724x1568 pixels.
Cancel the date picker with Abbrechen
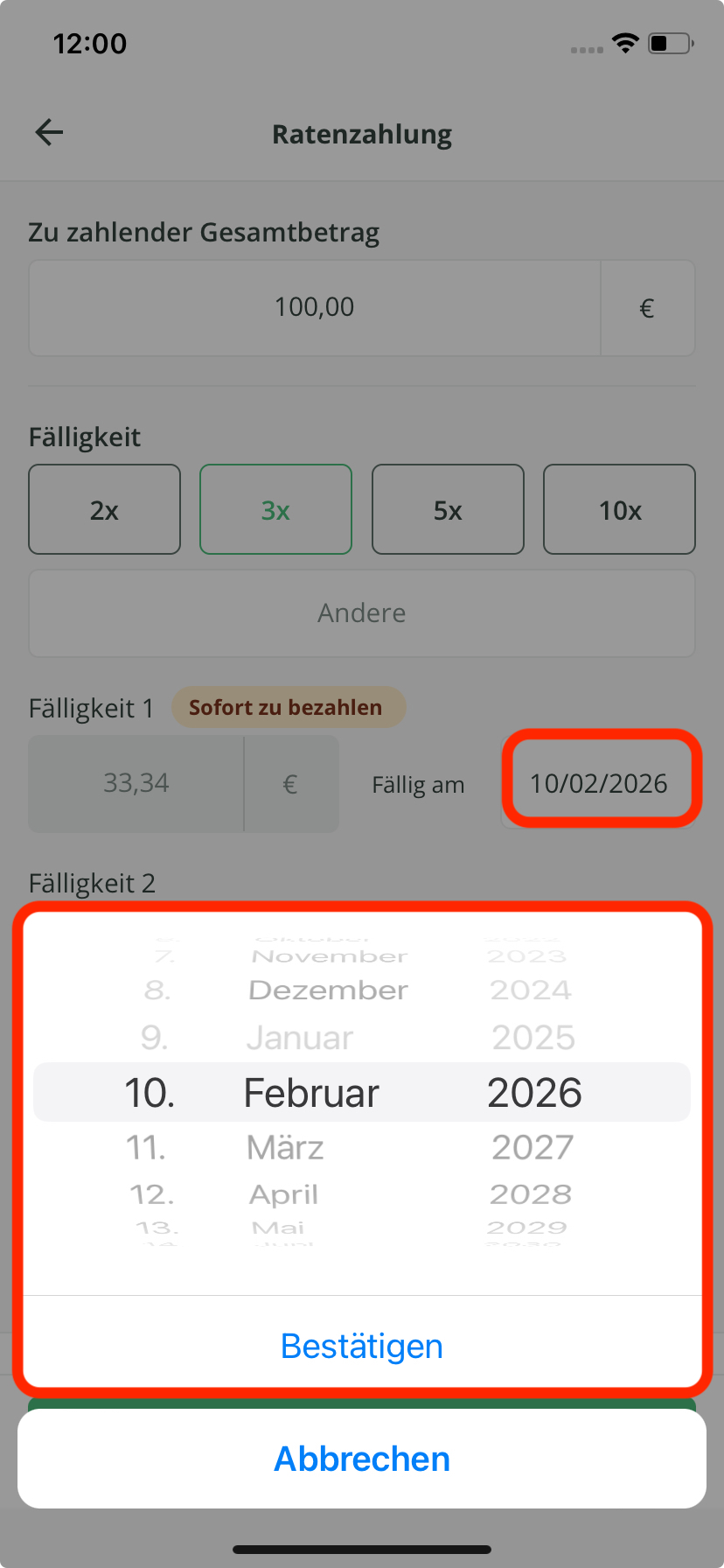(x=361, y=1459)
